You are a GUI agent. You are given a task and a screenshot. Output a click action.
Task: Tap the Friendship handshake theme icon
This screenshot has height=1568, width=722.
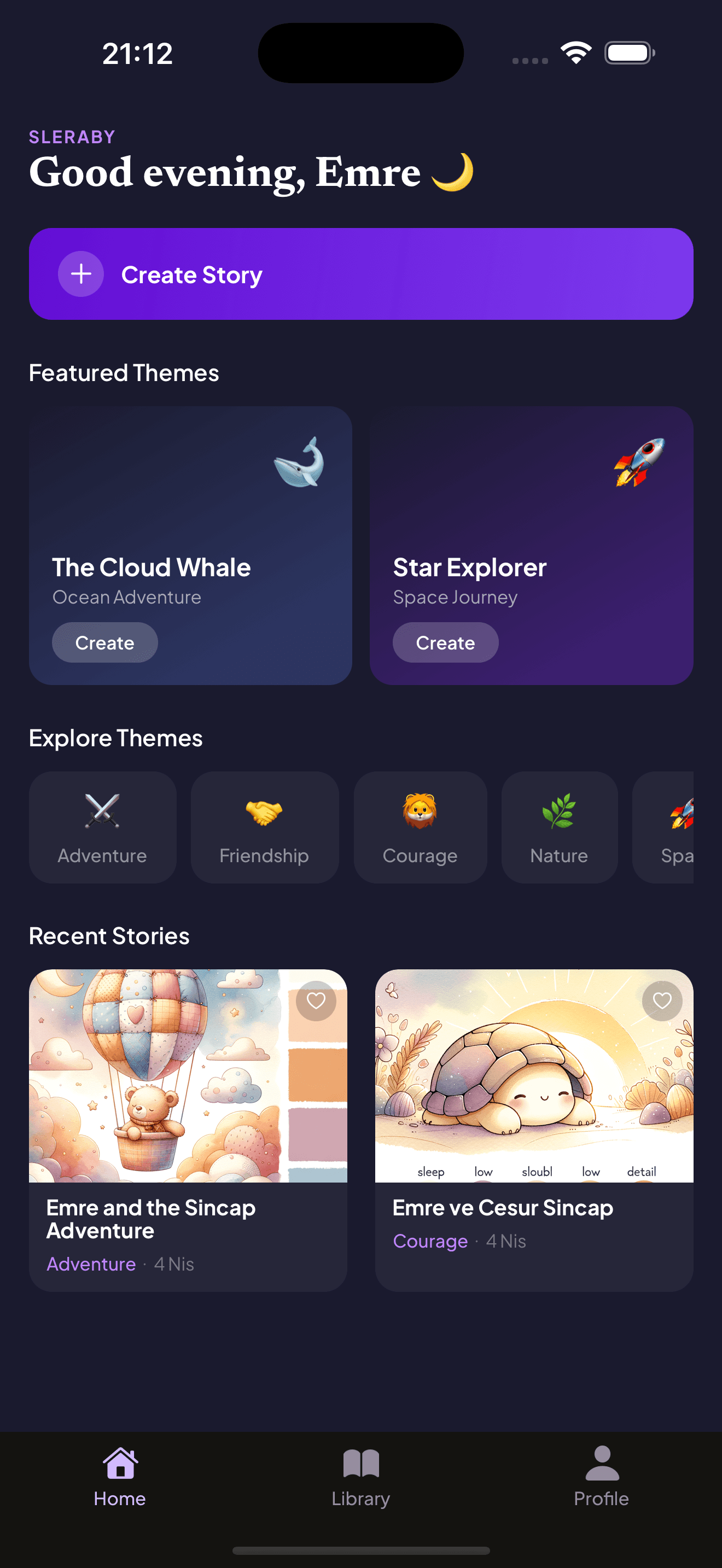point(264,815)
